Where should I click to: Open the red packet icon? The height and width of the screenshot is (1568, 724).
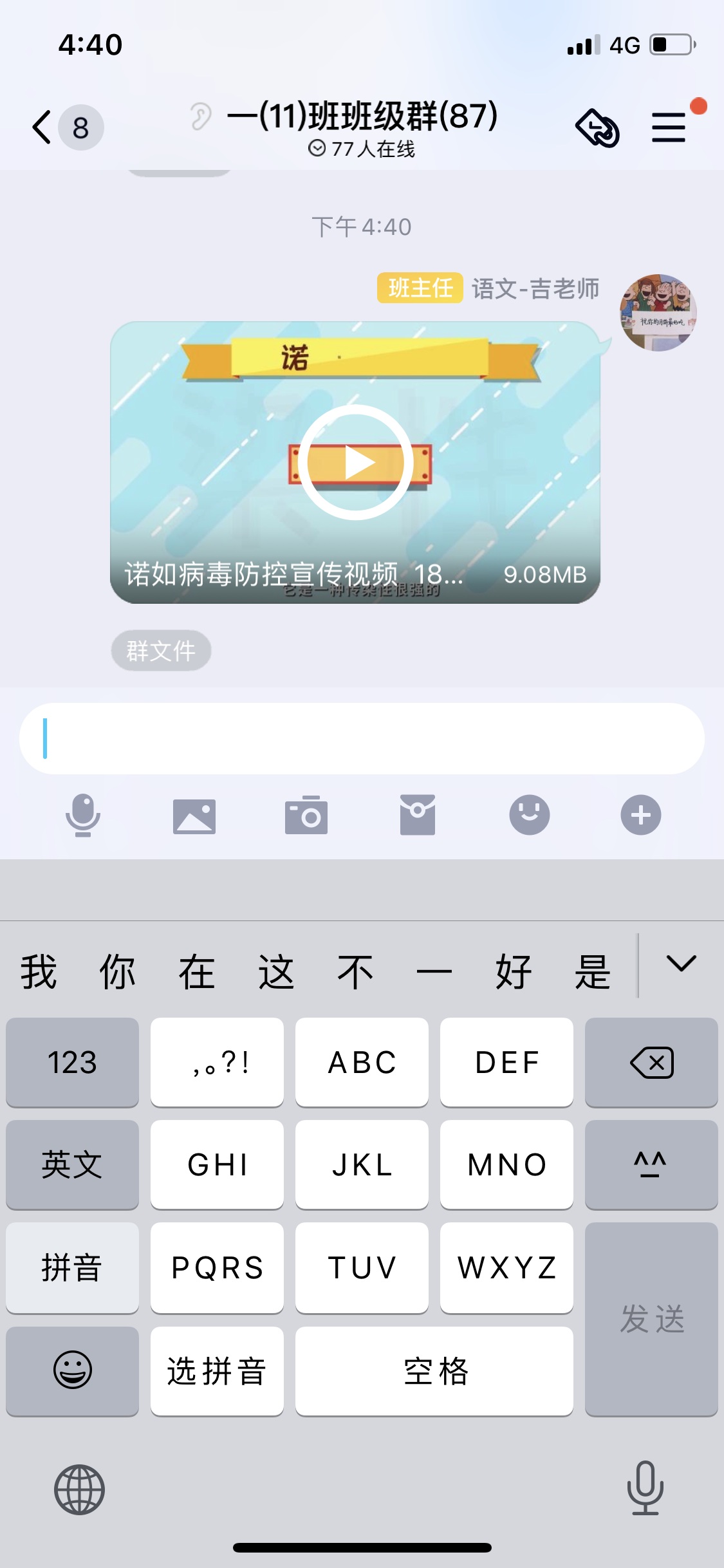418,815
